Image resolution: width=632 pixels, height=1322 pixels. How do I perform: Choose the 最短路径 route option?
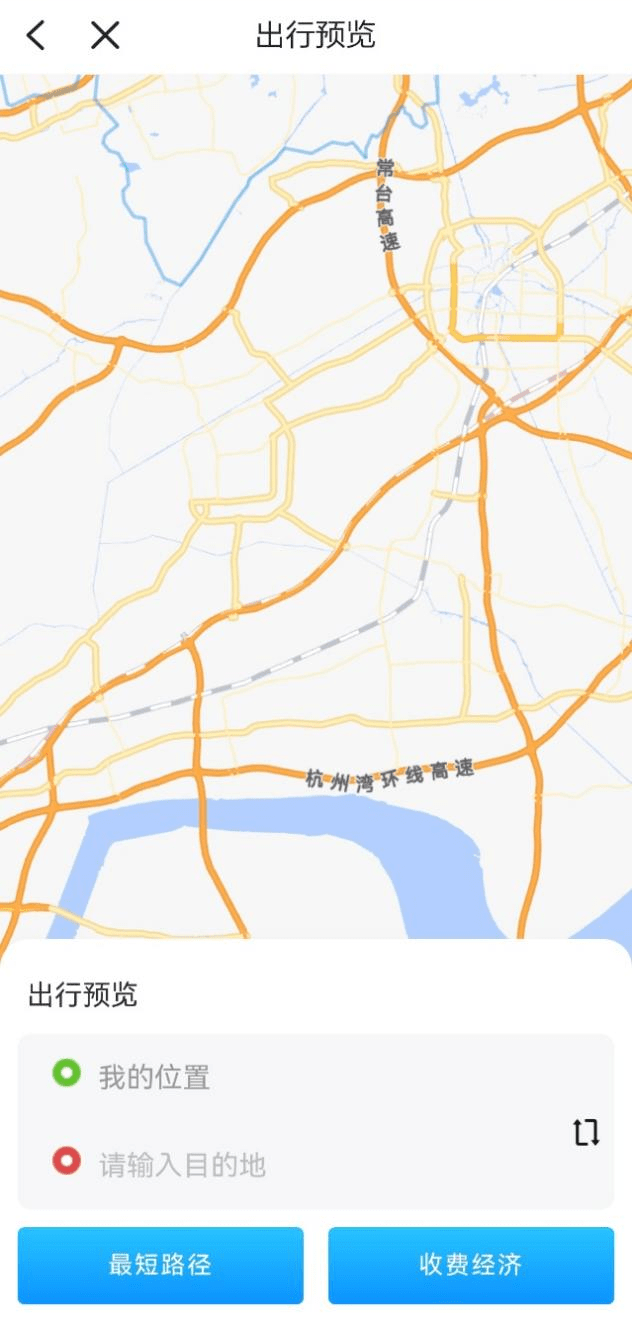pyautogui.click(x=160, y=1265)
